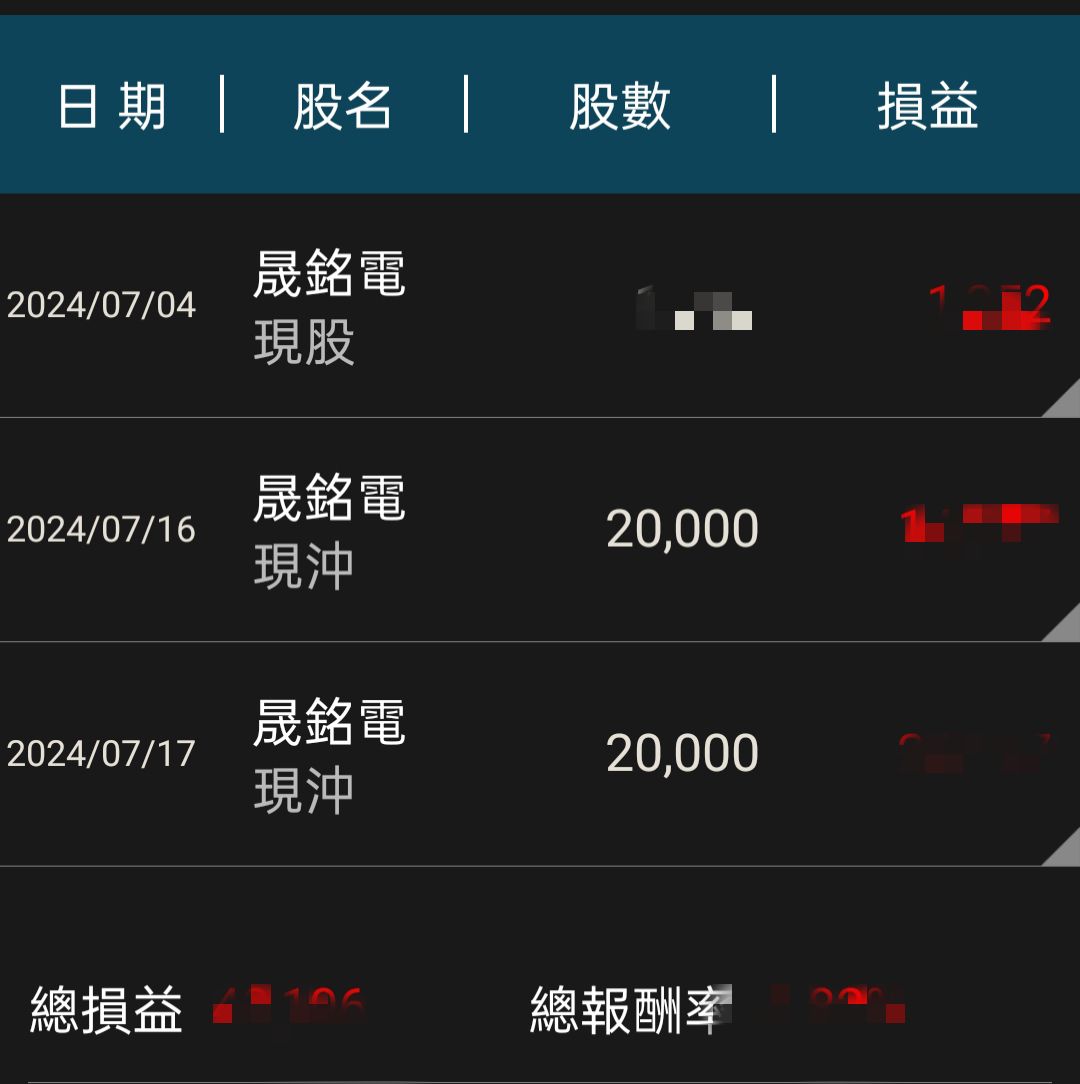
Task: Open the 2024/07/04 晟銘電 現股 record
Action: [540, 306]
